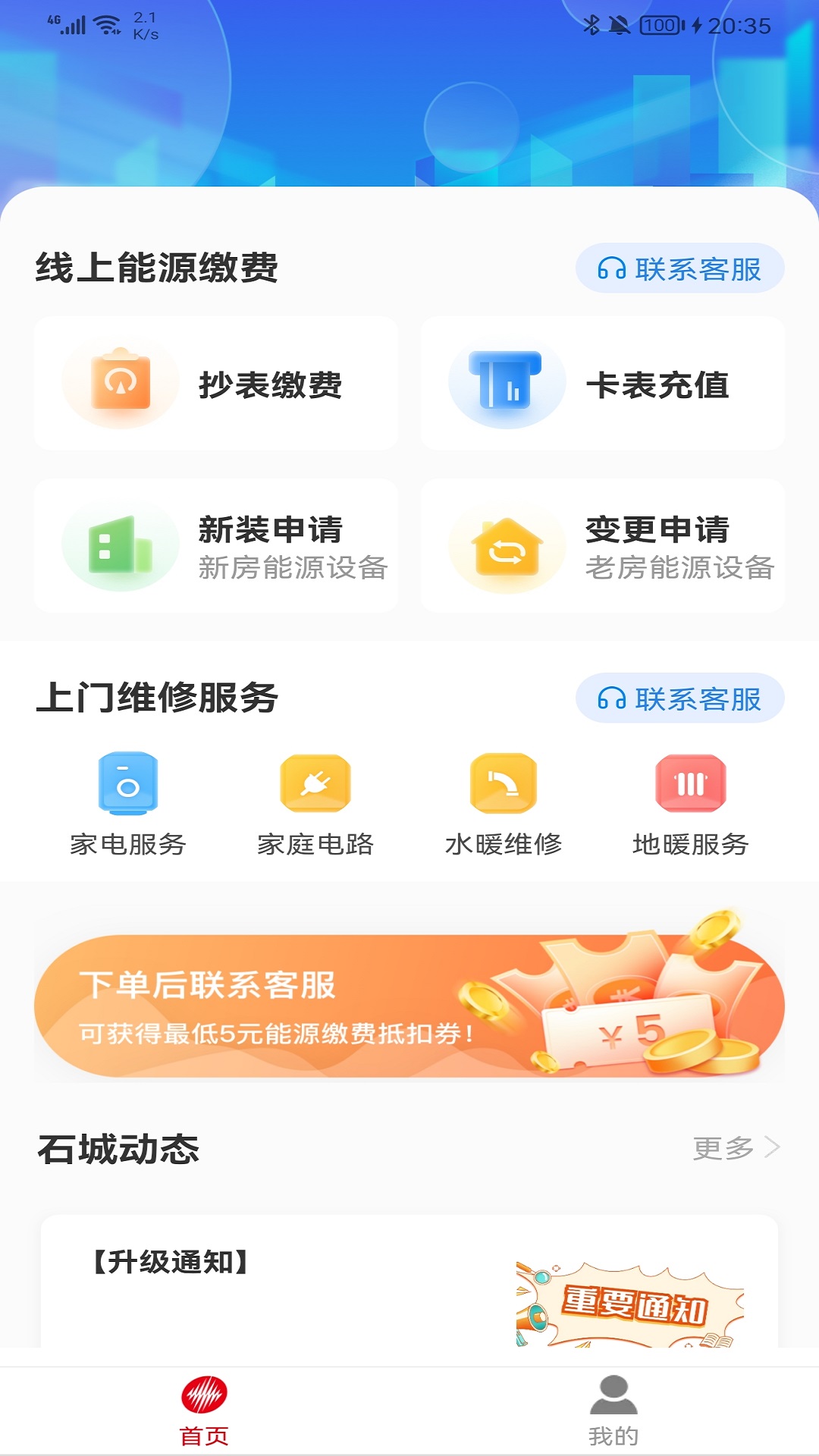Go to the 首页 tab

pos(204,1411)
